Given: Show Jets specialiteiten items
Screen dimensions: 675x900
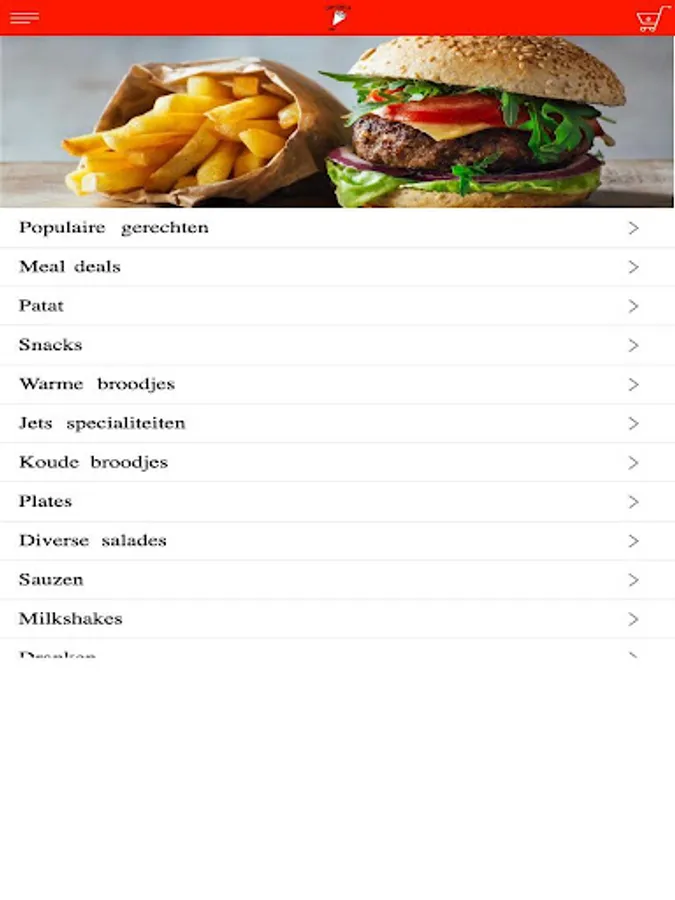Looking at the screenshot, I should coord(337,423).
